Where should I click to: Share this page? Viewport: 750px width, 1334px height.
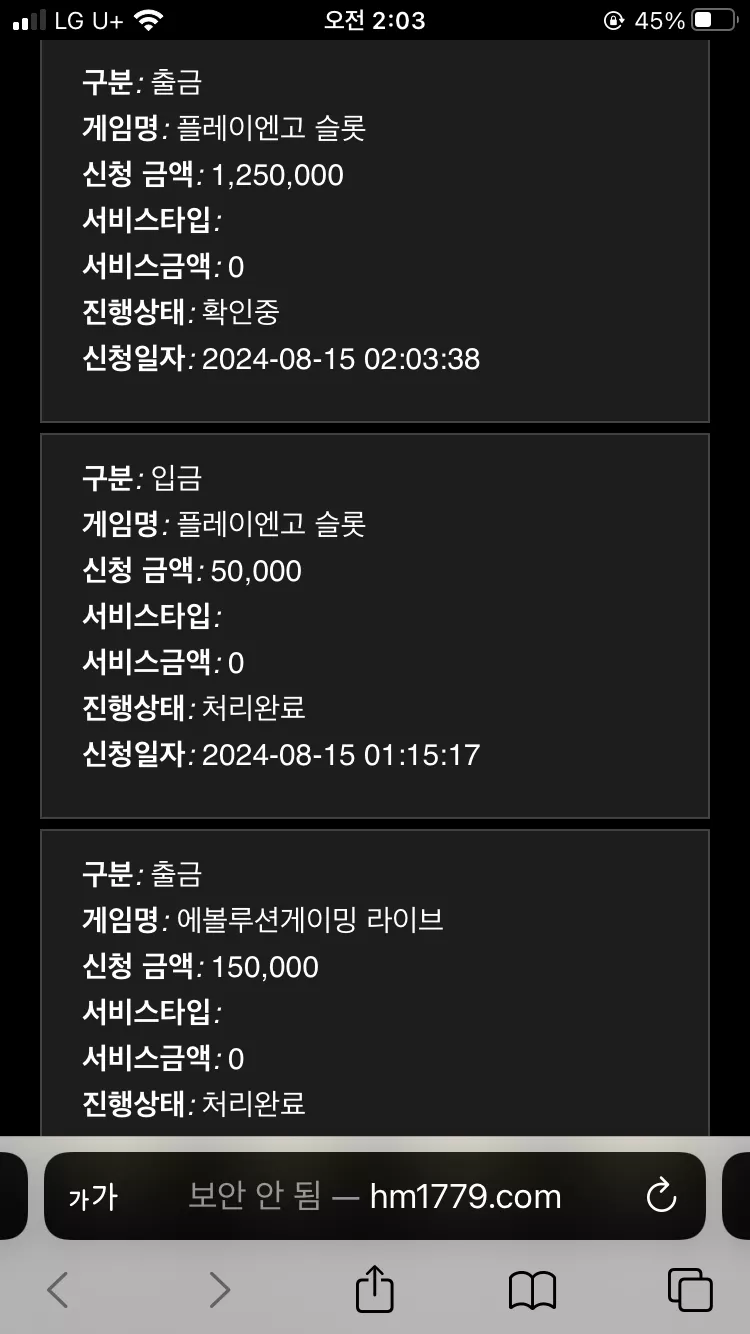point(375,1289)
